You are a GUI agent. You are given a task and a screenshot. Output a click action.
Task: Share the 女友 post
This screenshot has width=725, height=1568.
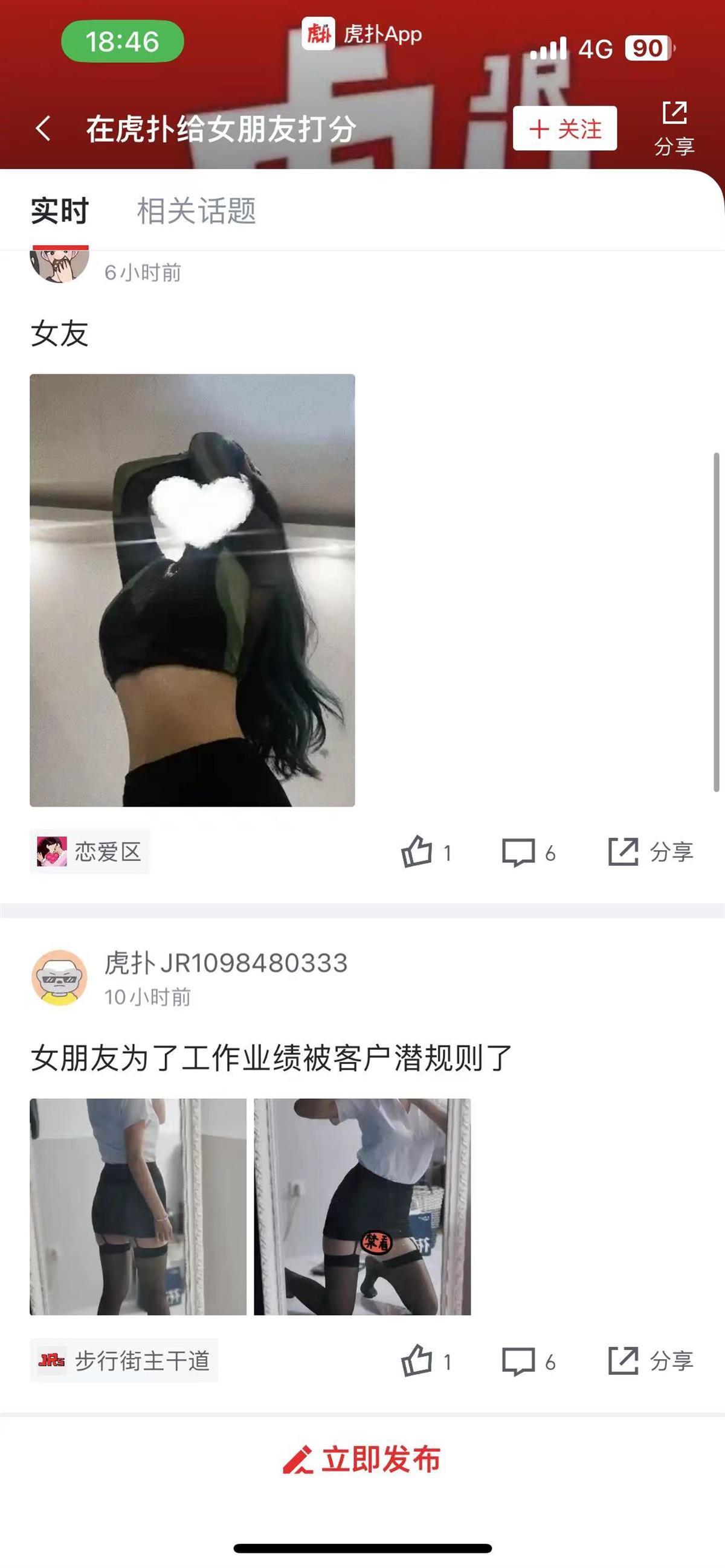pos(650,851)
